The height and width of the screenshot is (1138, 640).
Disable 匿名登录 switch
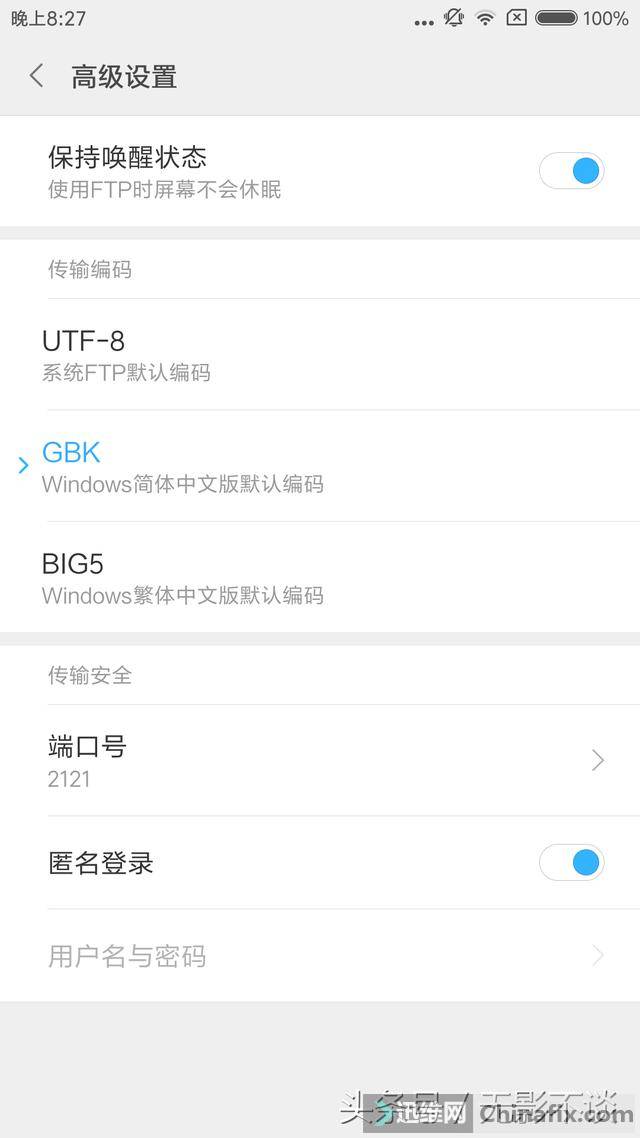[x=572, y=863]
